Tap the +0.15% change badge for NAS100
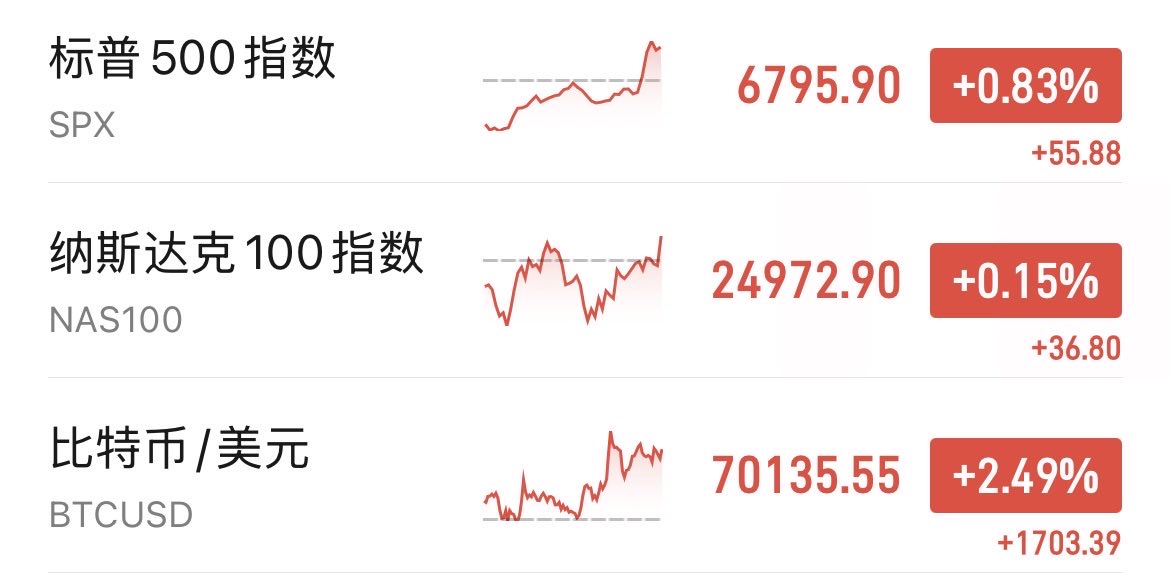 1025,281
